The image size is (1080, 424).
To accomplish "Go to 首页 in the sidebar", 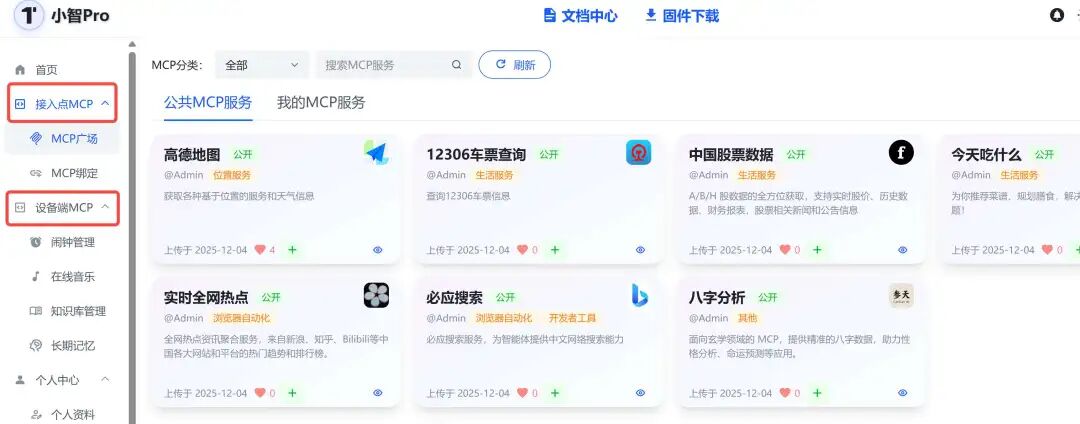I will tap(46, 70).
